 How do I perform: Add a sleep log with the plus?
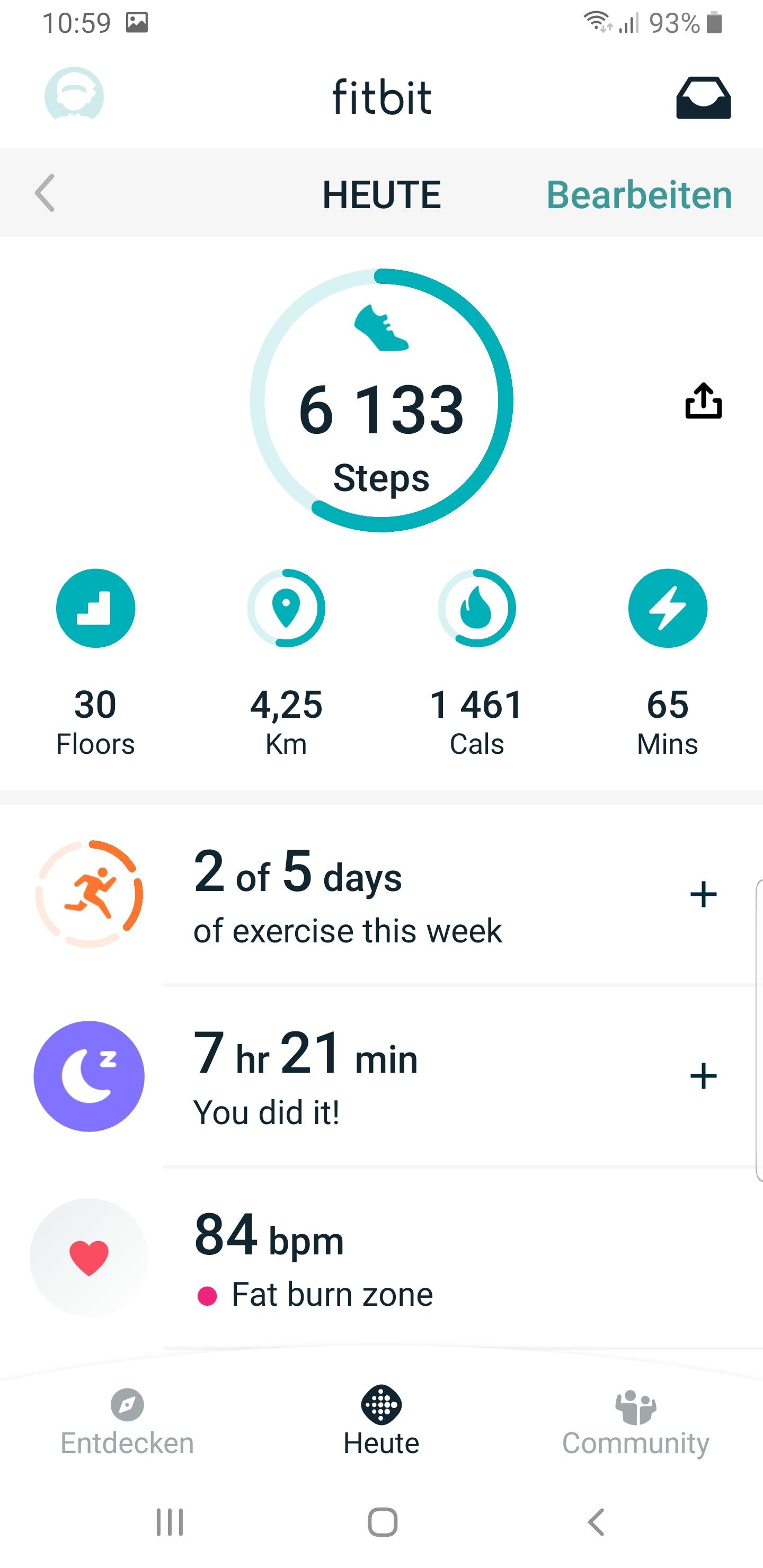coord(703,1075)
